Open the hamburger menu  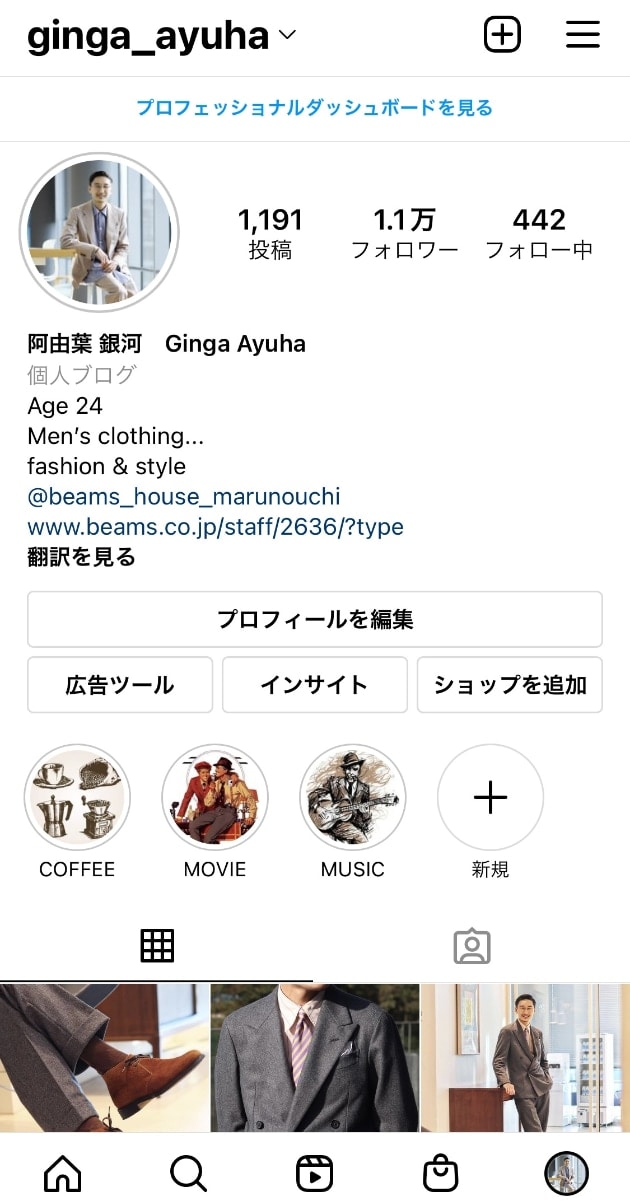(583, 36)
